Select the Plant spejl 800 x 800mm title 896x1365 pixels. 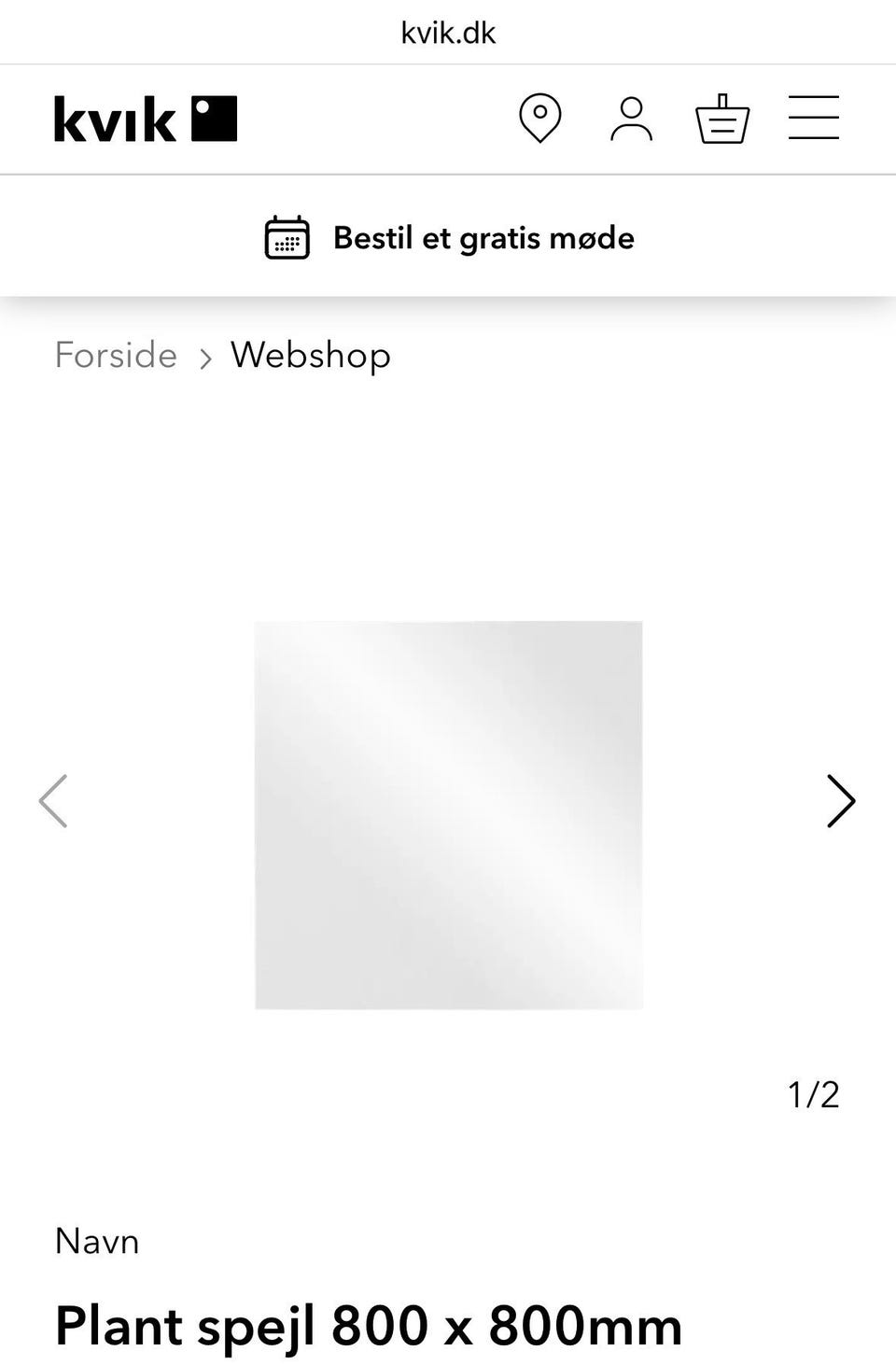[367, 1324]
